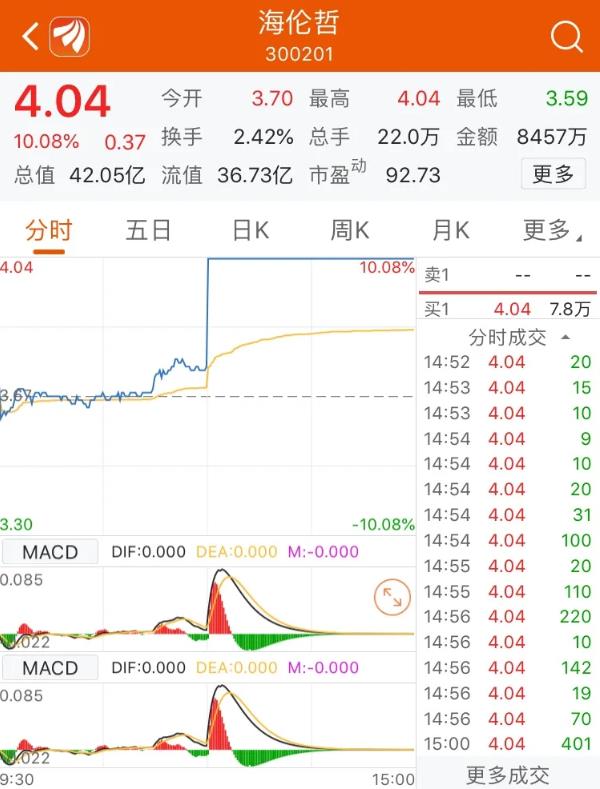Viewport: 600px width, 789px height.
Task: Open 更多成交 for more trades
Action: click(x=508, y=774)
